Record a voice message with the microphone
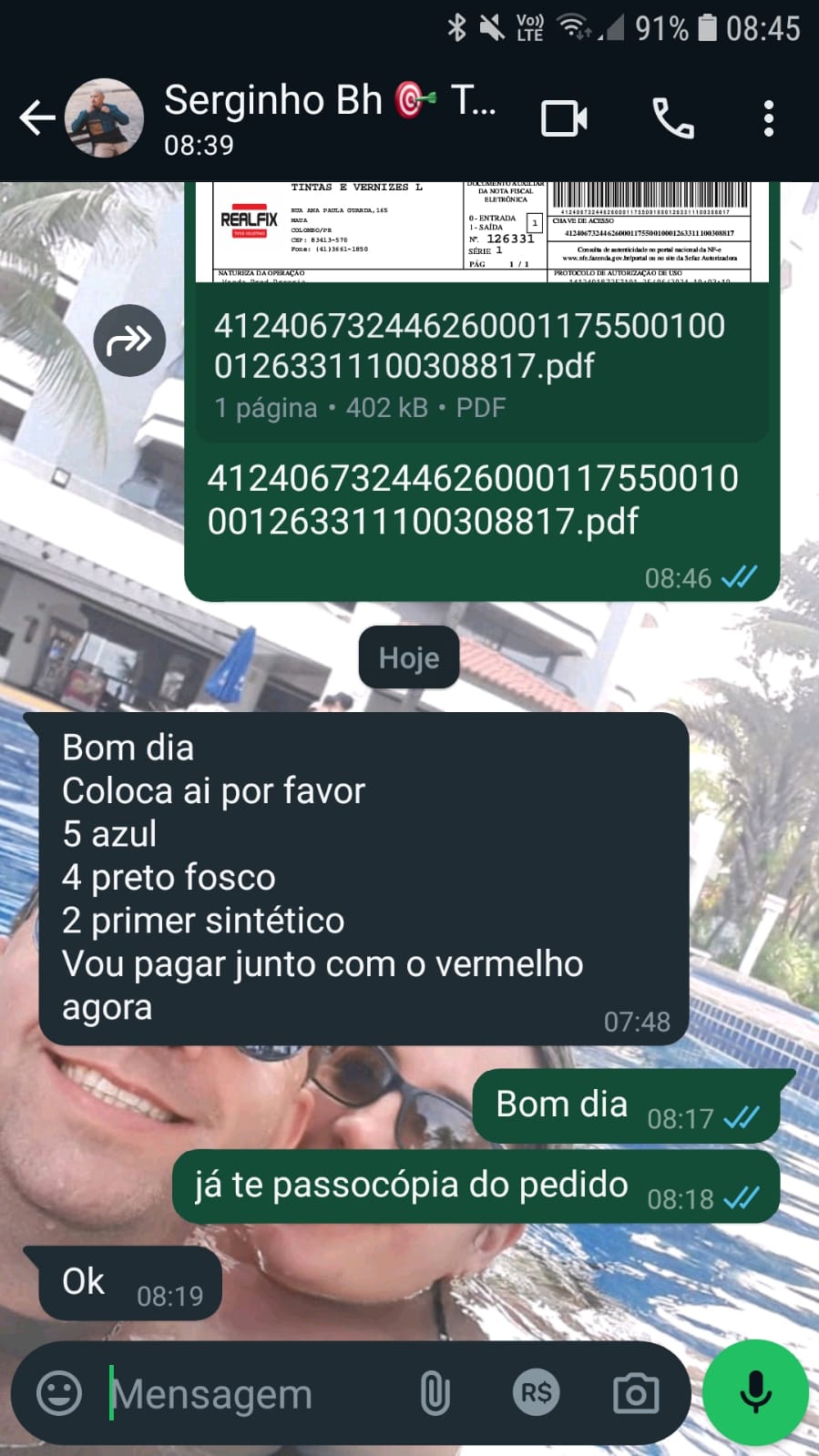The height and width of the screenshot is (1456, 819). coord(755,1393)
